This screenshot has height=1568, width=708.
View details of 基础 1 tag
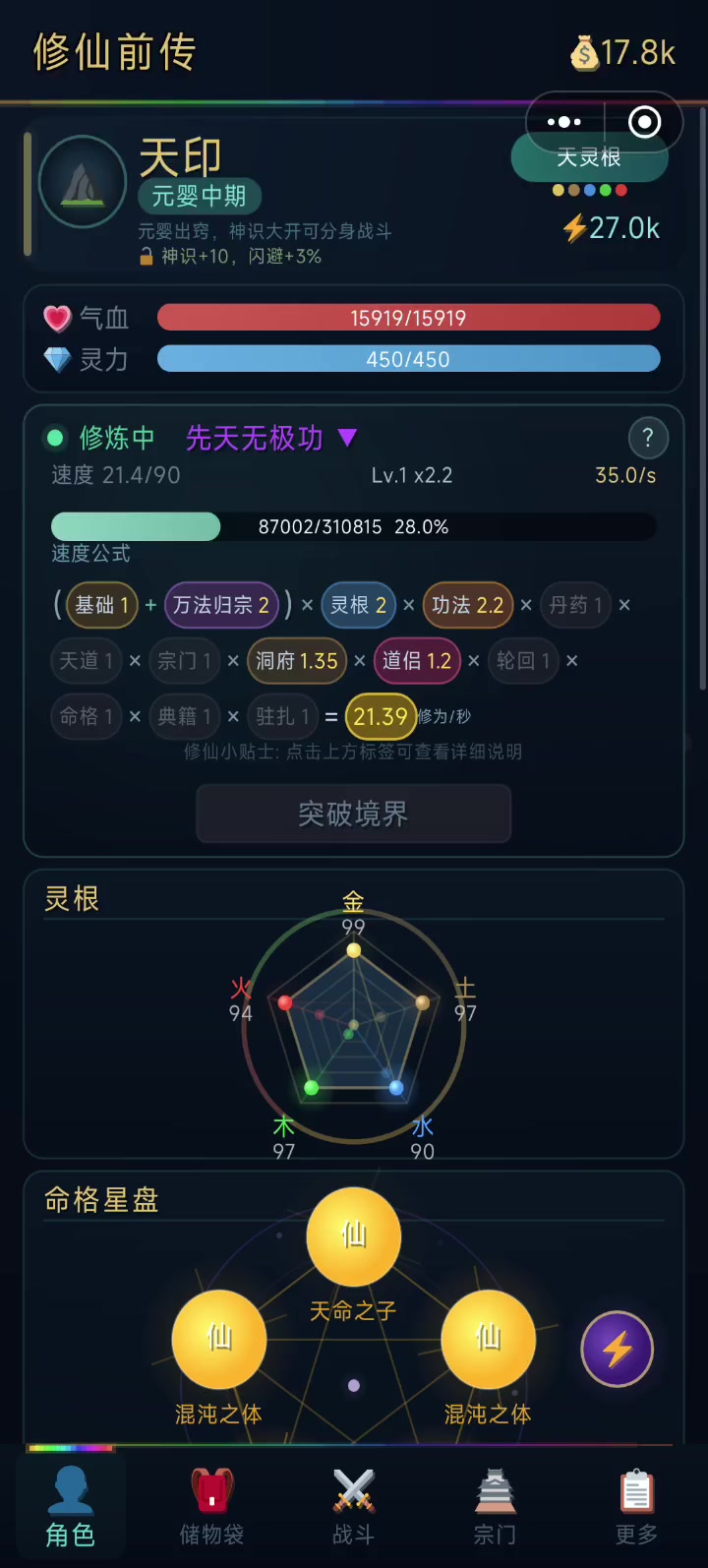coord(101,605)
